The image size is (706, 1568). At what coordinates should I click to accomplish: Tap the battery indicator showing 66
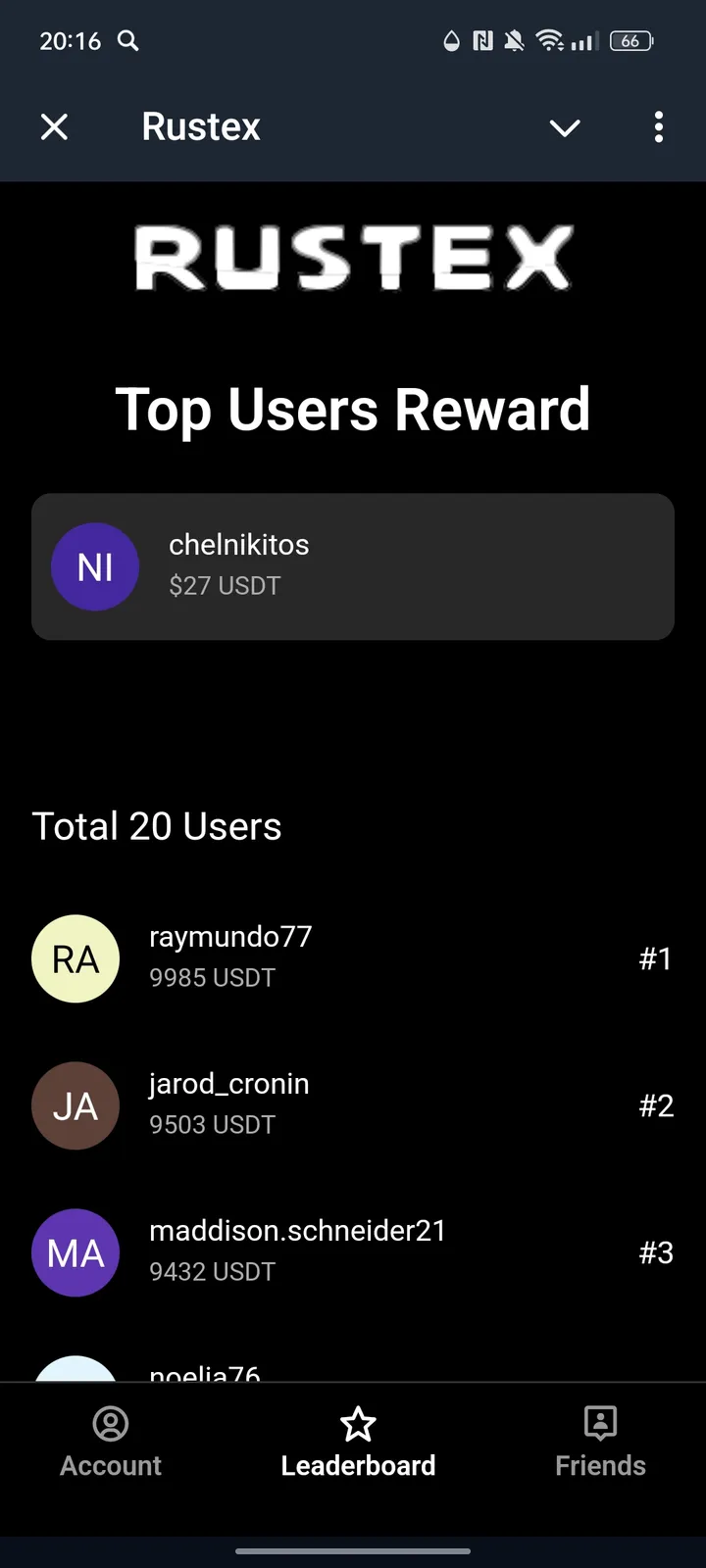coord(631,41)
